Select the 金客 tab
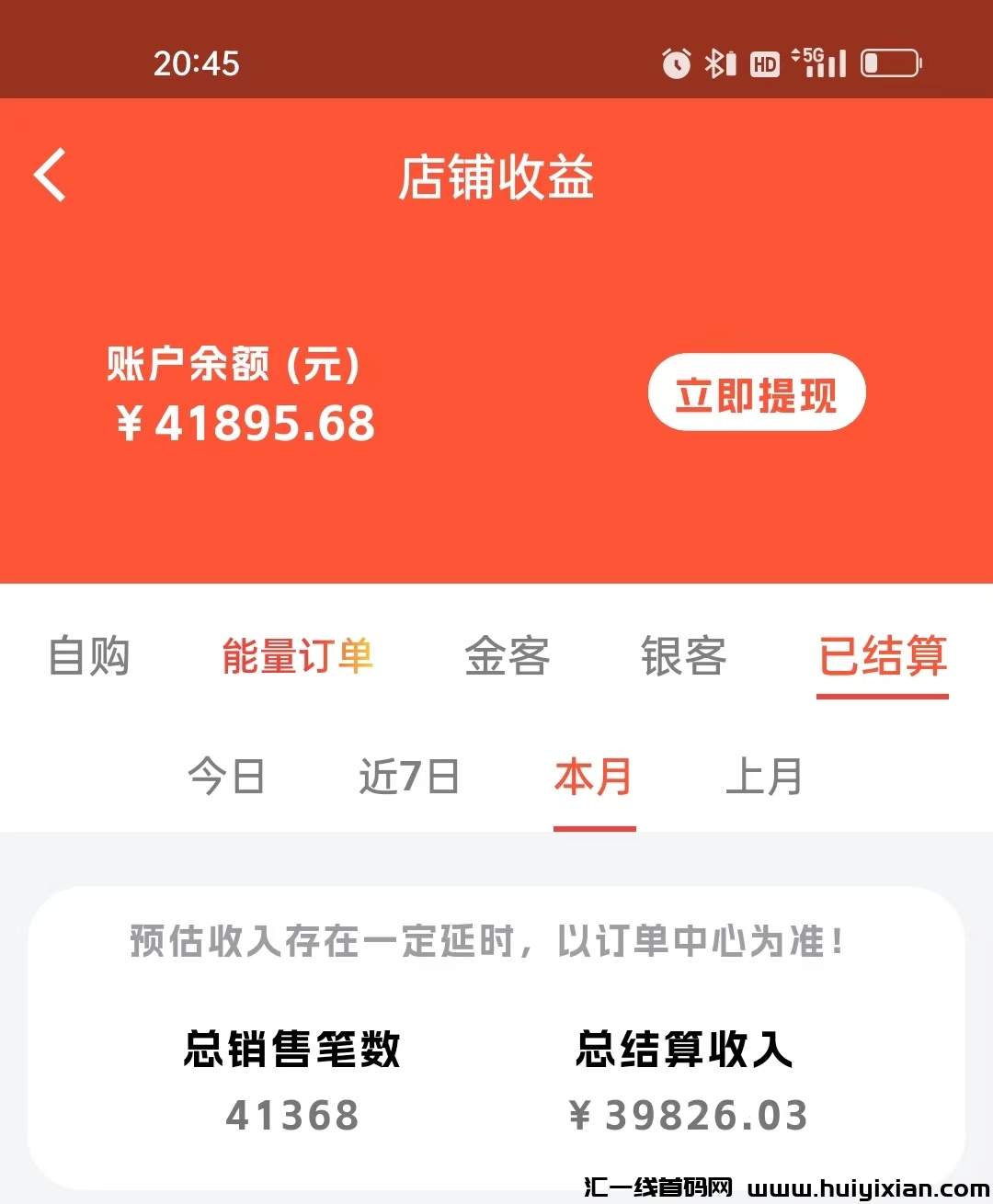Image resolution: width=993 pixels, height=1204 pixels. 507,656
